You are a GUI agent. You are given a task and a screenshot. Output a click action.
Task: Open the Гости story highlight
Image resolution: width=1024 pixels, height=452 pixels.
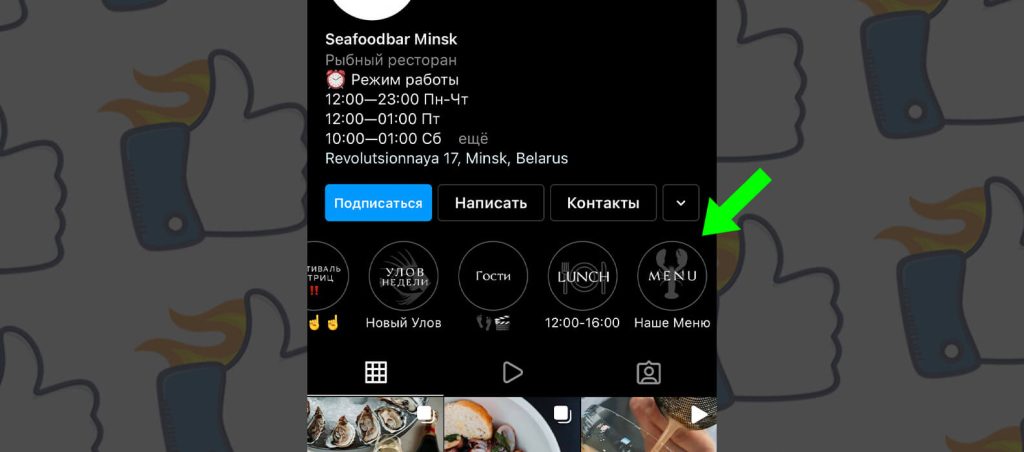tap(493, 276)
